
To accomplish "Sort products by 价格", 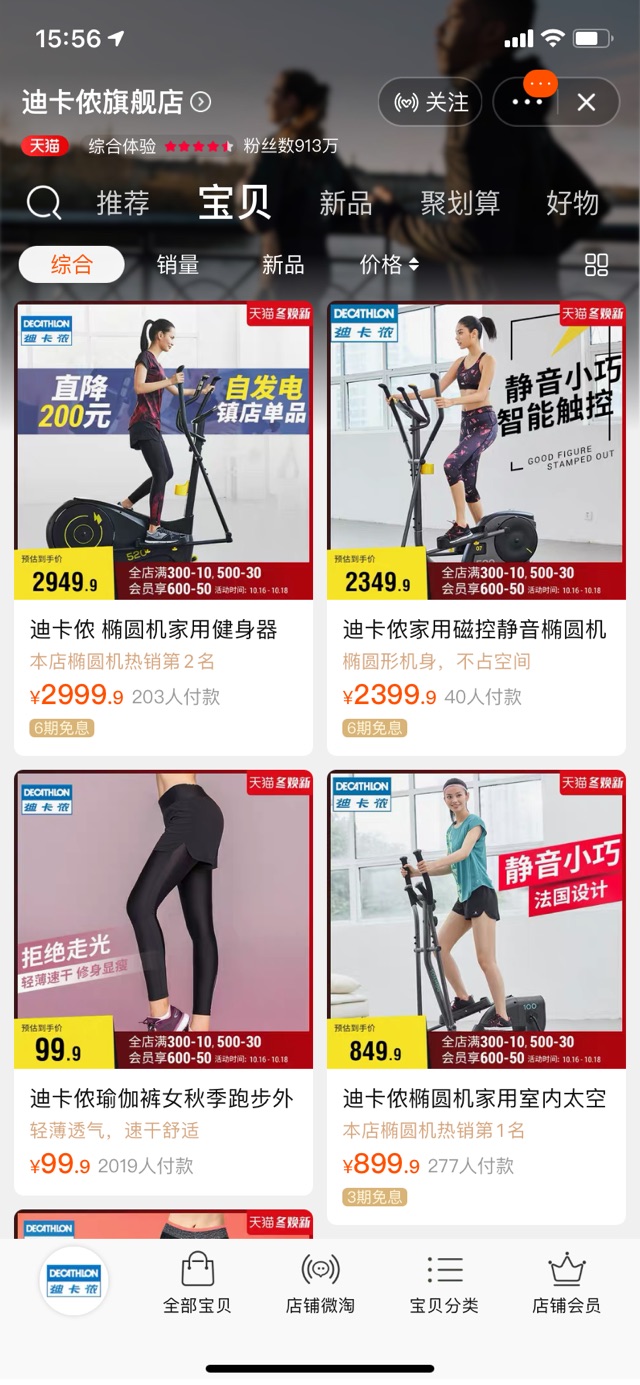I will 389,264.
